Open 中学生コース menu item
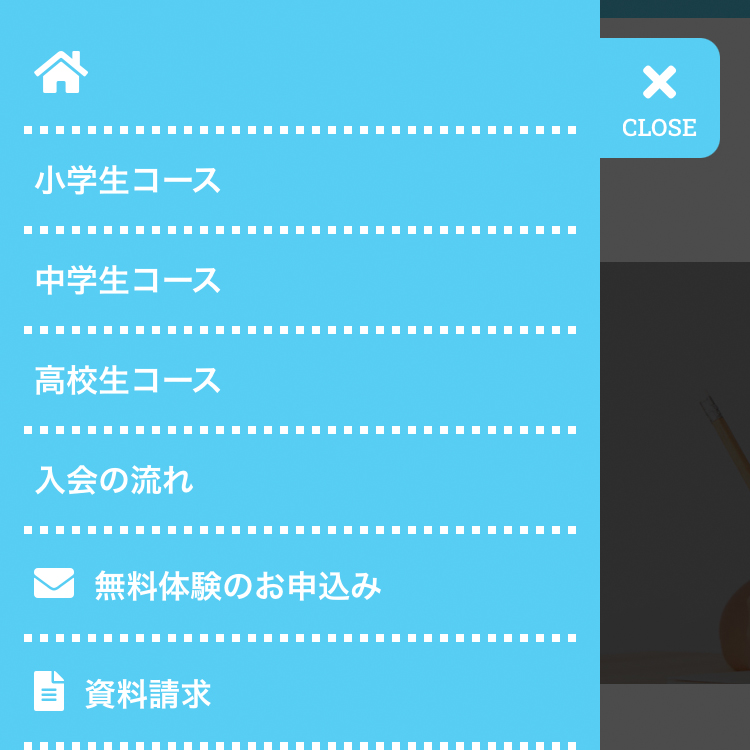This screenshot has height=750, width=750. pyautogui.click(x=128, y=280)
